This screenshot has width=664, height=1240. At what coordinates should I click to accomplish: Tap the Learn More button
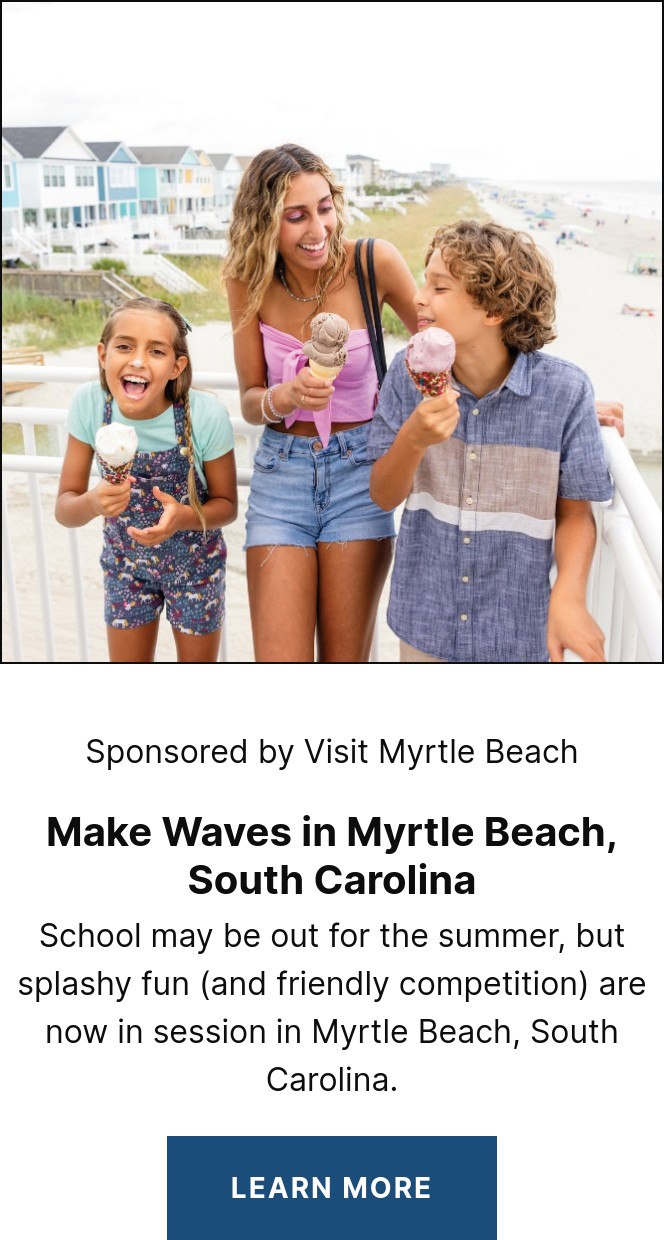coord(331,1187)
